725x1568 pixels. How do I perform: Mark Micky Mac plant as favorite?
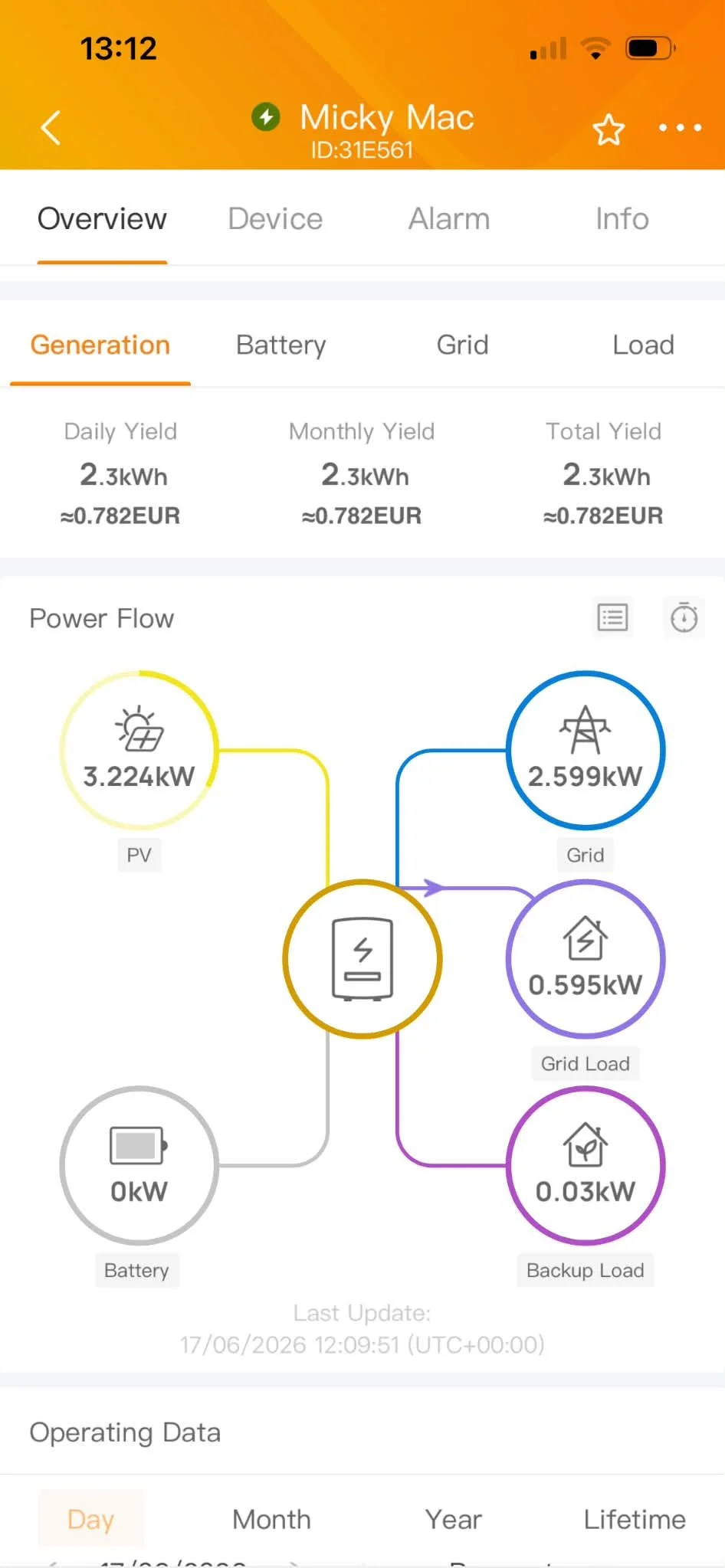tap(609, 129)
